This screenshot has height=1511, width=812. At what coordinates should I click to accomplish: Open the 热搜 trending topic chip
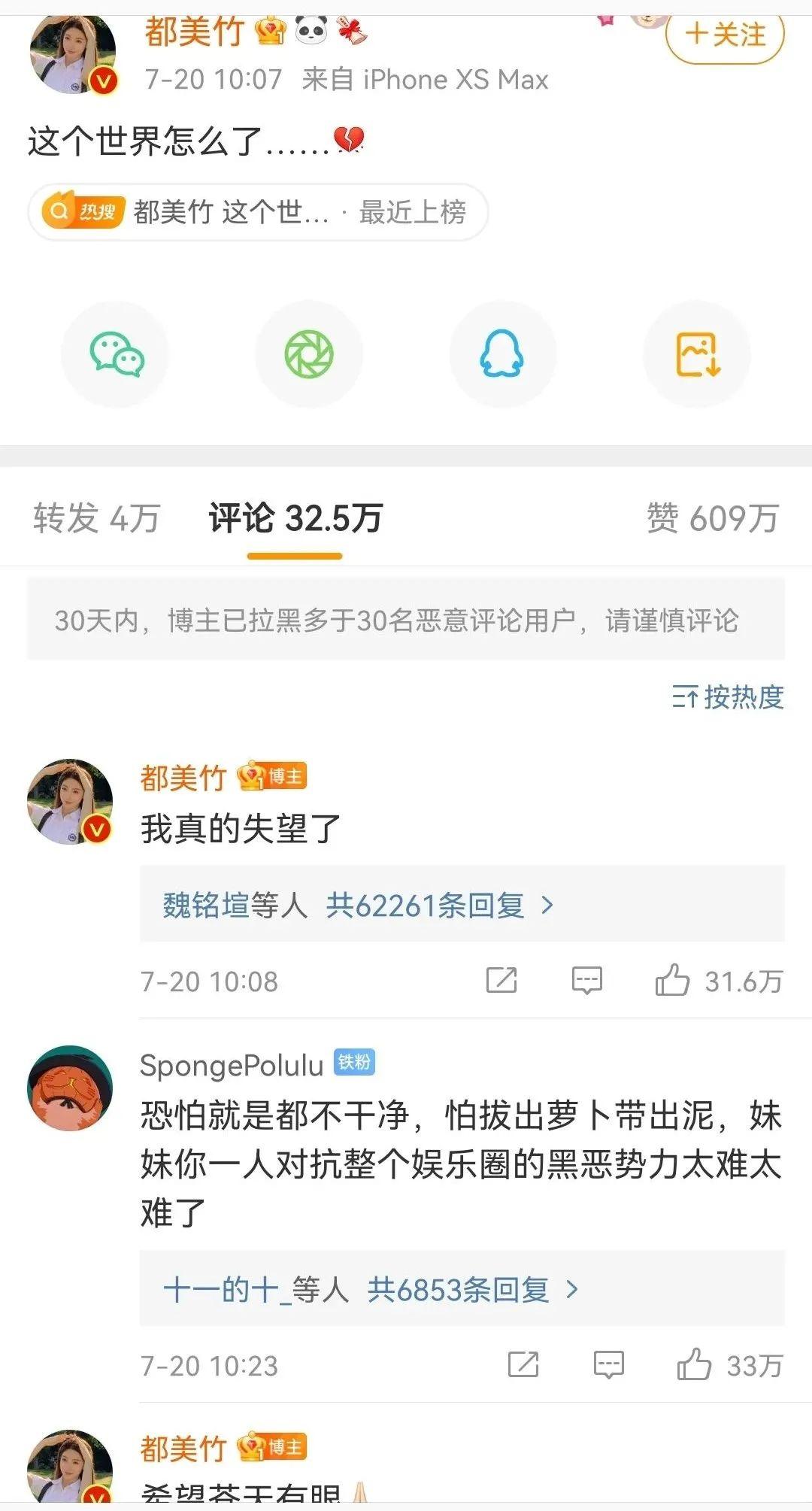click(258, 213)
